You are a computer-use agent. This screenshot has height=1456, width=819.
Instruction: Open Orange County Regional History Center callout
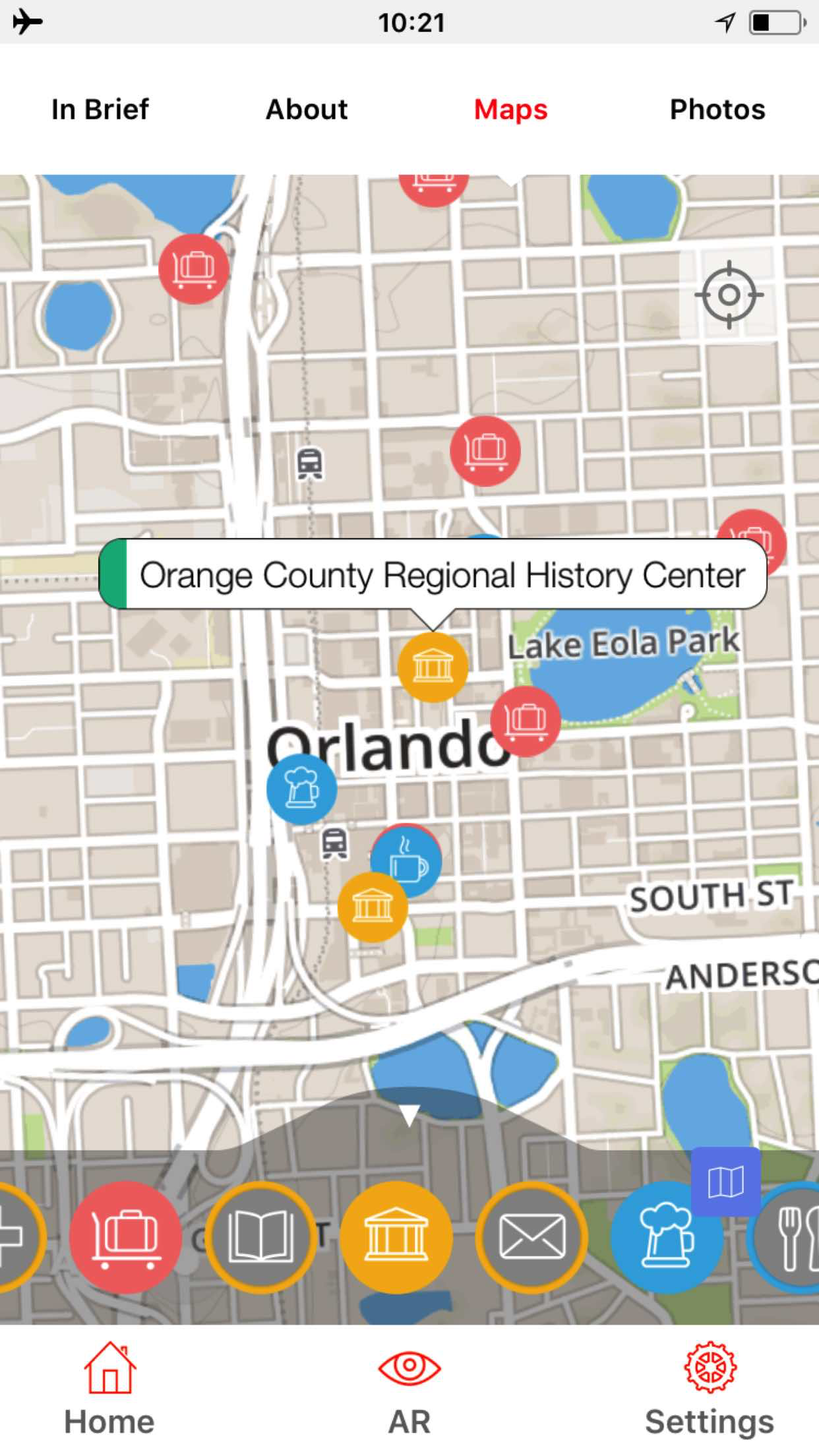point(433,574)
